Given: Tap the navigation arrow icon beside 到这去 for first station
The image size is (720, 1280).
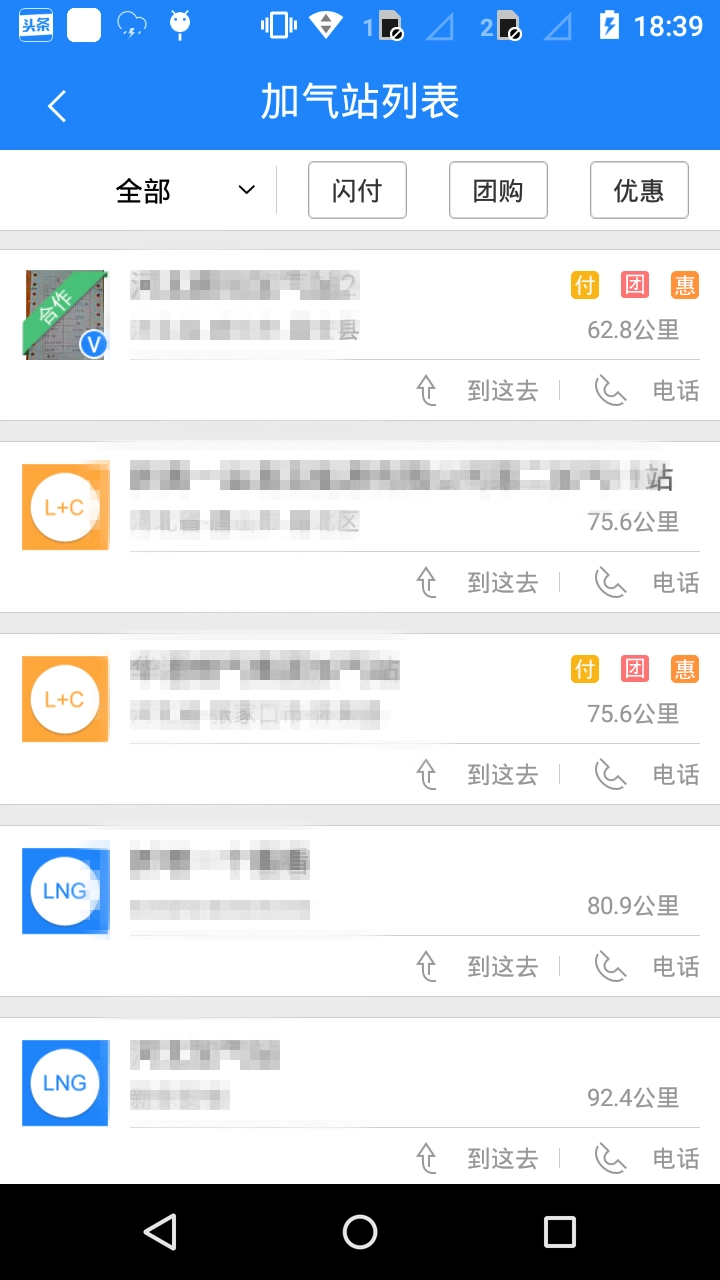Looking at the screenshot, I should 426,390.
